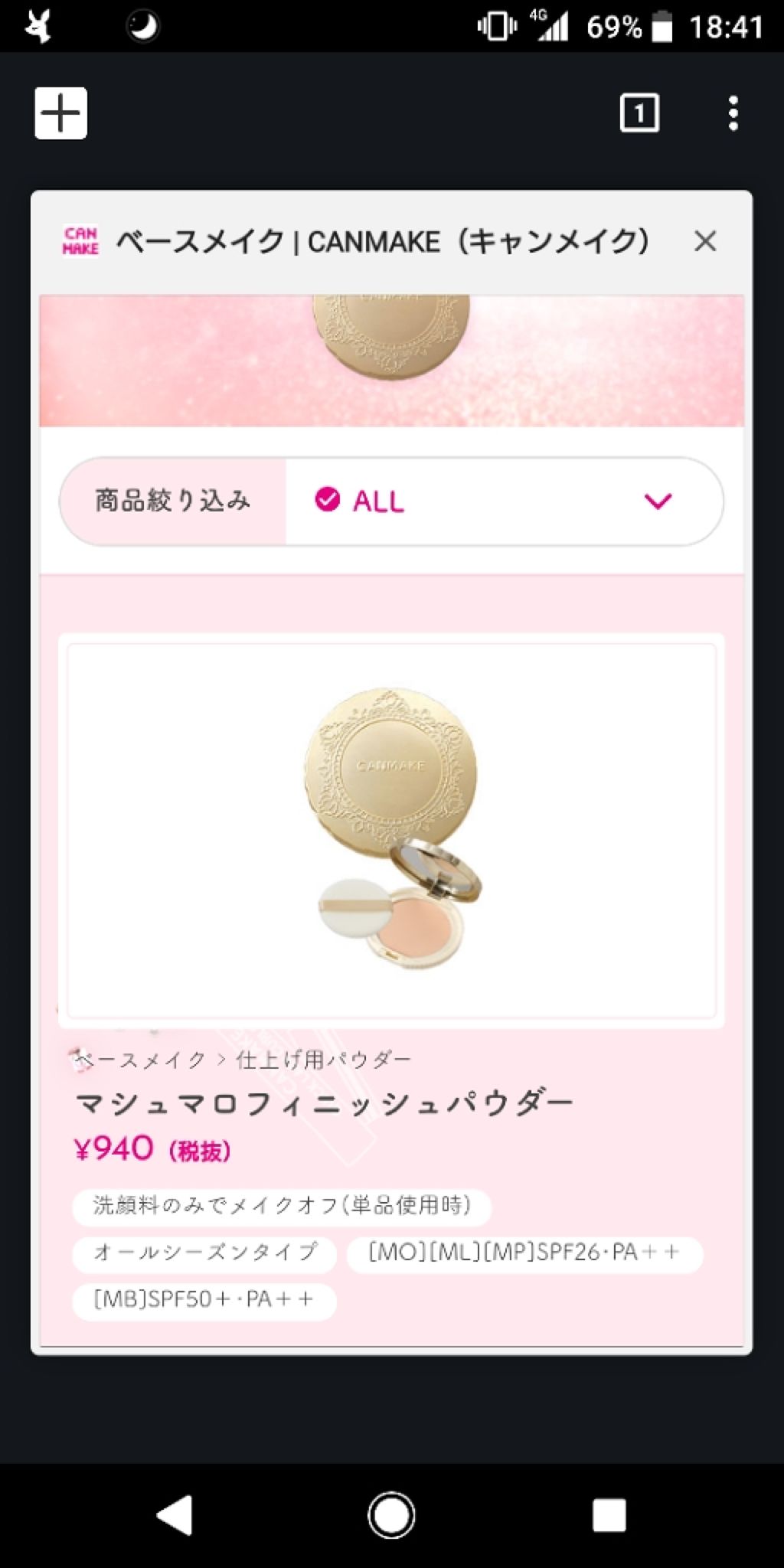
Task: Open the tab count switcher
Action: coord(639,113)
